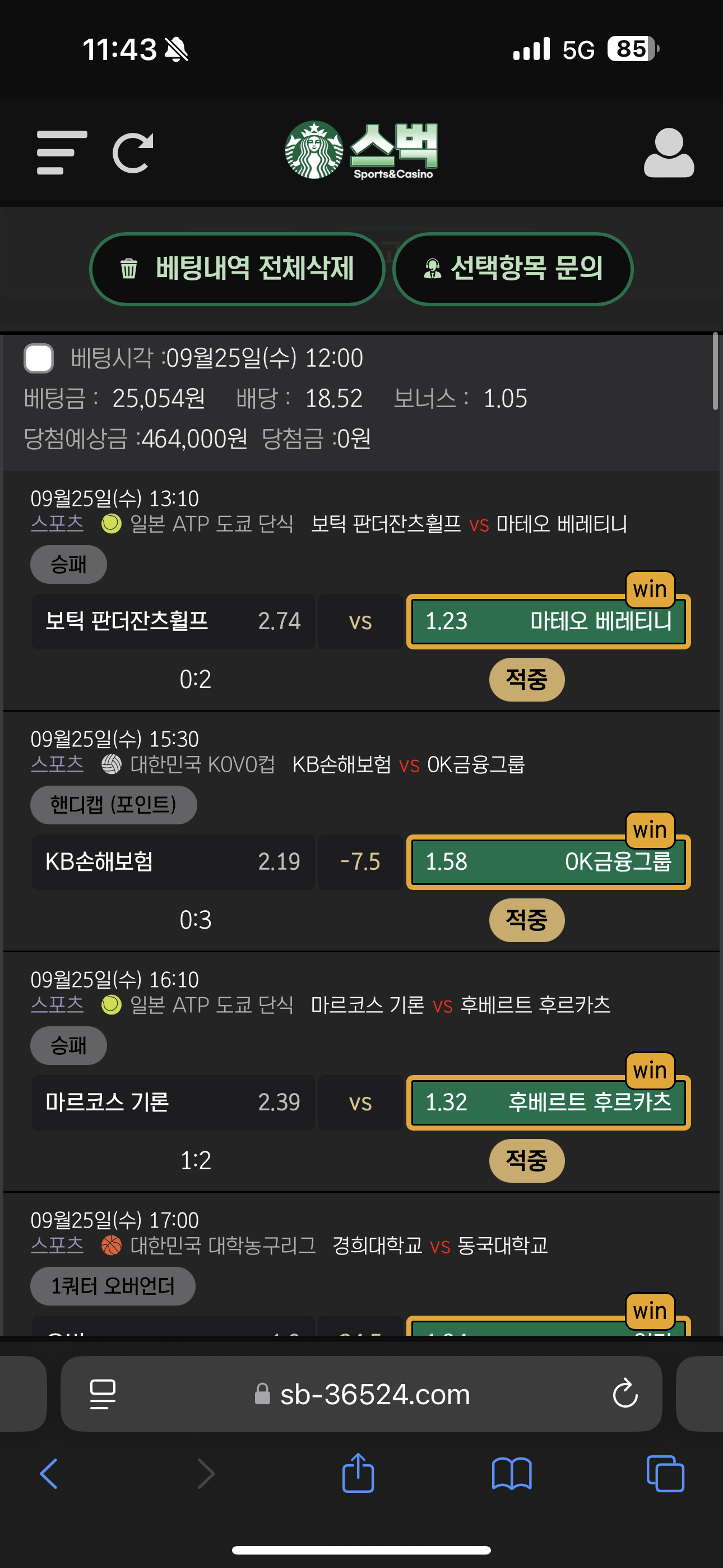The image size is (723, 1568).
Task: Open the Safari share sheet
Action: click(358, 1473)
